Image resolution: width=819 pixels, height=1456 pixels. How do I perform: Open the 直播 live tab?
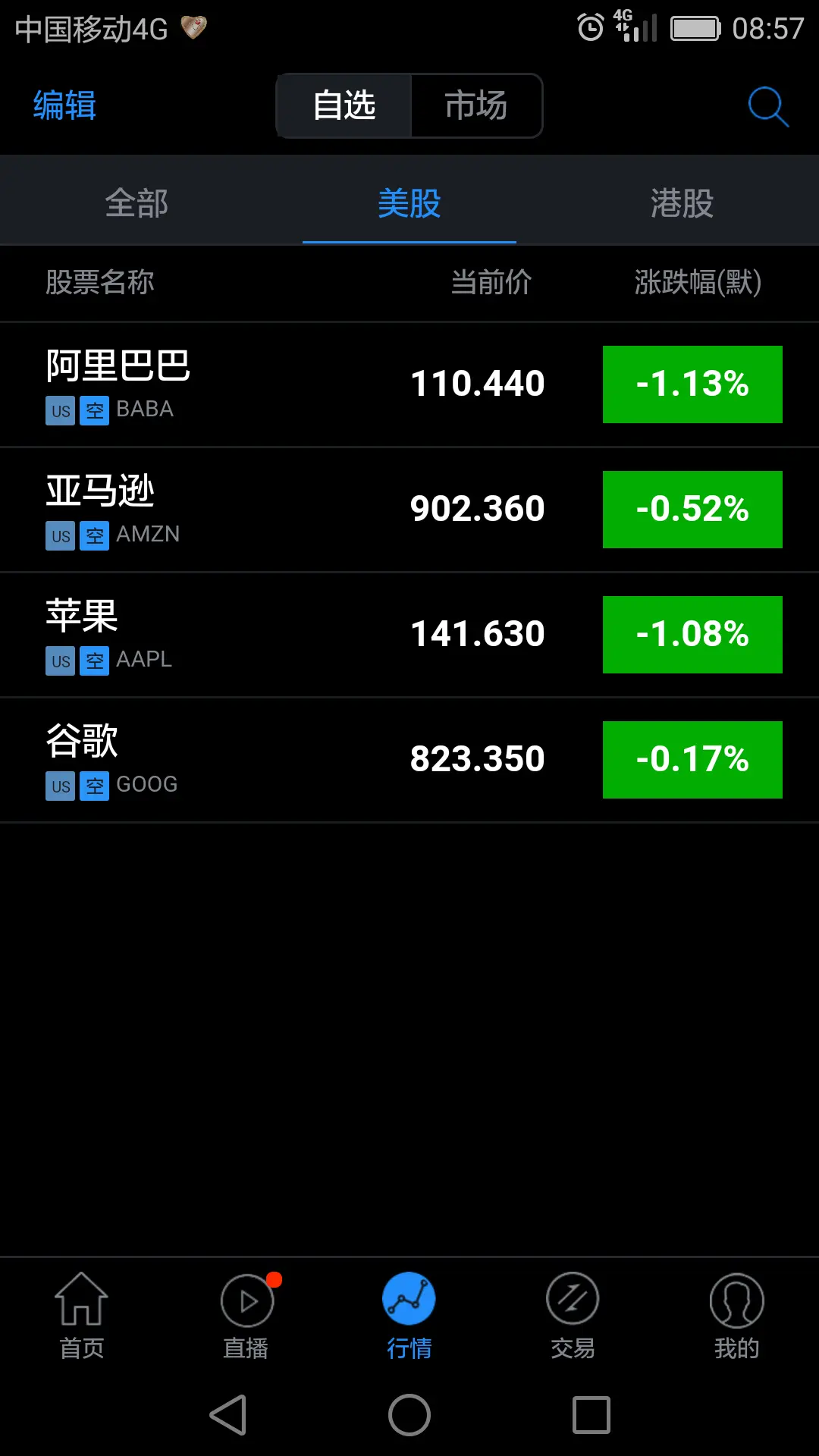(246, 1316)
